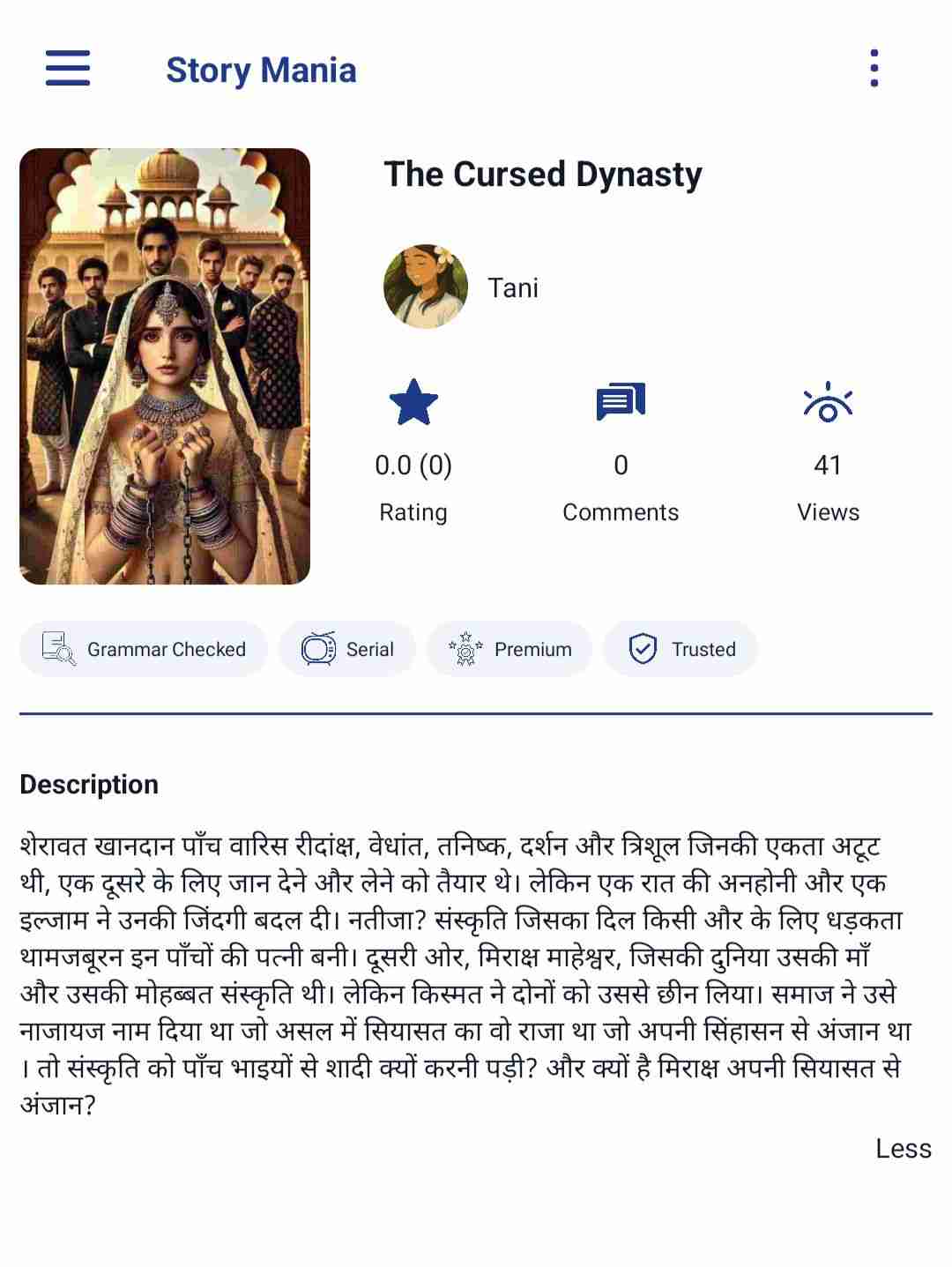The image size is (952, 1267).
Task: View author Tani's profile
Action: point(426,287)
